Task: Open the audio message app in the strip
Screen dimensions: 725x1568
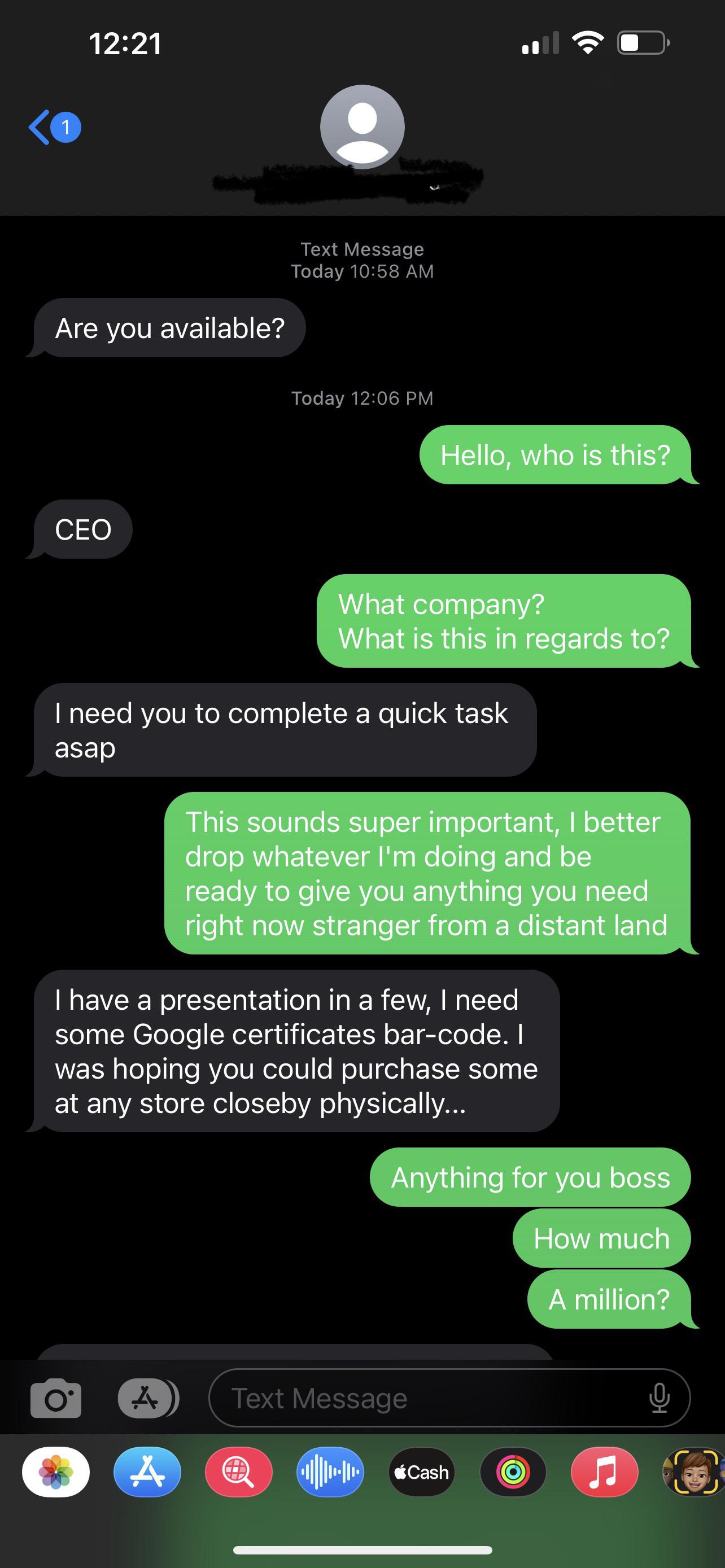Action: click(330, 1473)
